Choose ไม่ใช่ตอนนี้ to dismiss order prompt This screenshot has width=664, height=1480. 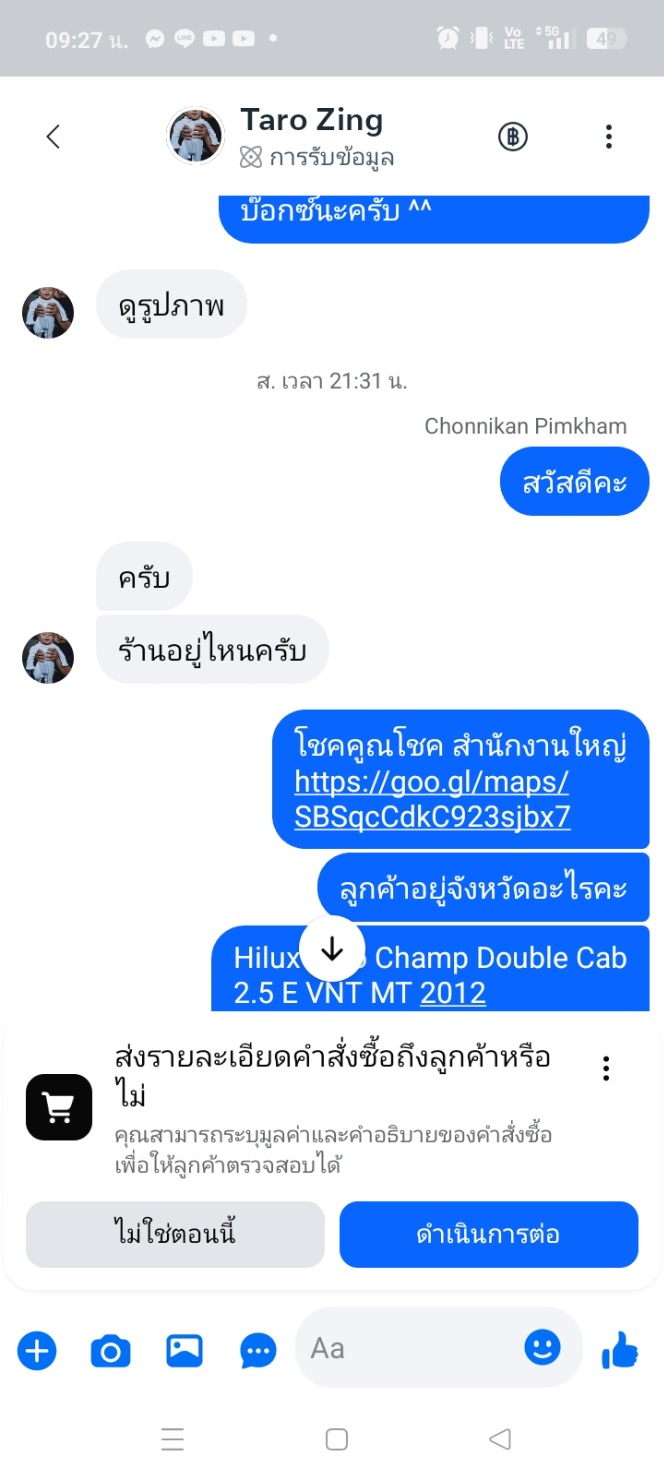(175, 1234)
